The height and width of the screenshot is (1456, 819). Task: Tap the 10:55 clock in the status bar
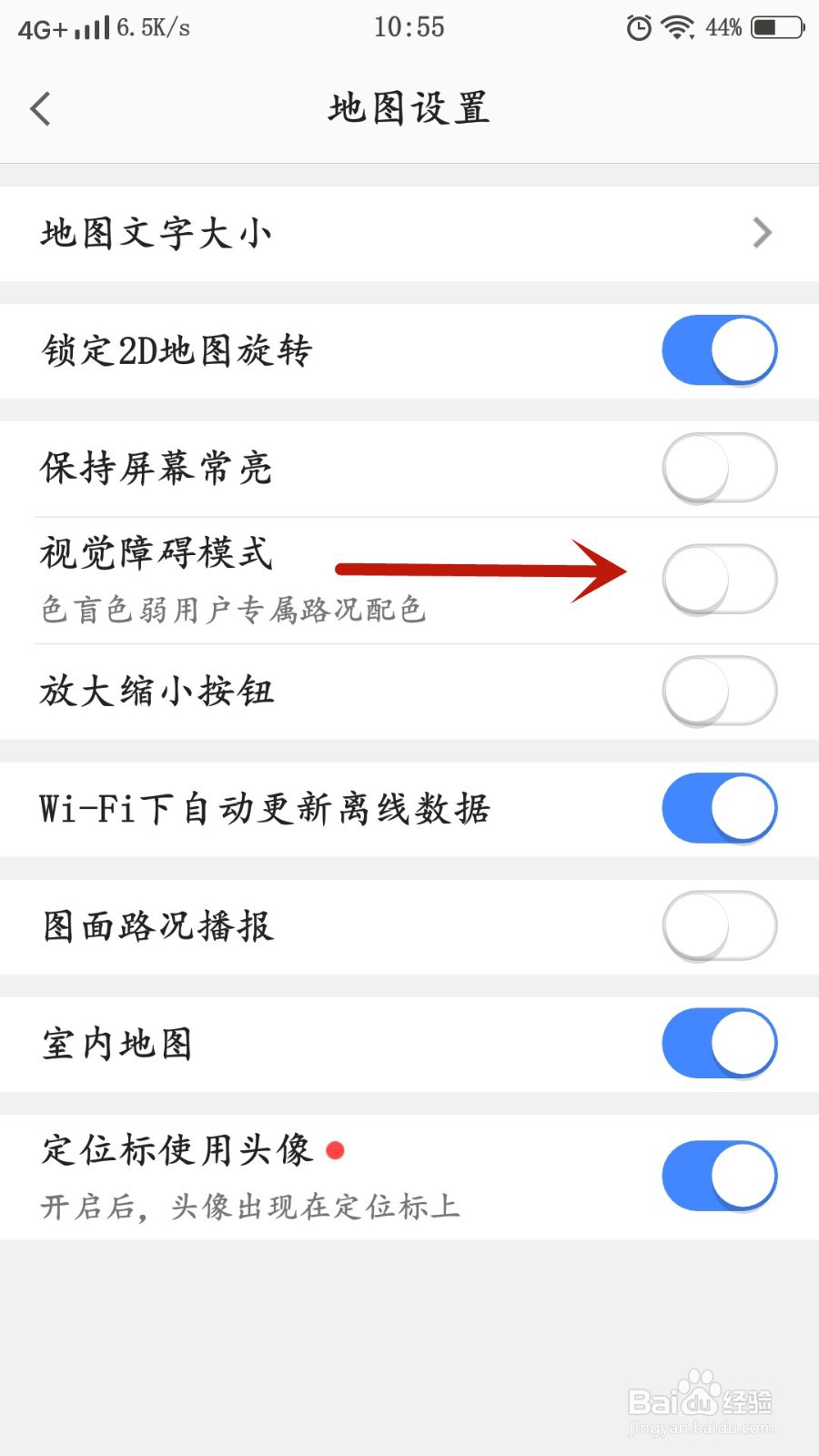pos(409,27)
